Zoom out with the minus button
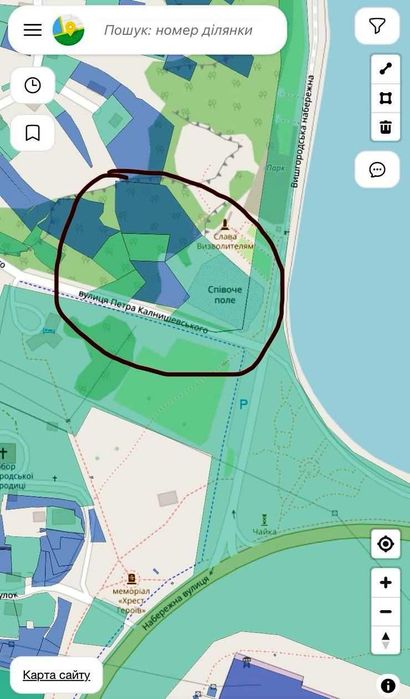 pos(385,611)
